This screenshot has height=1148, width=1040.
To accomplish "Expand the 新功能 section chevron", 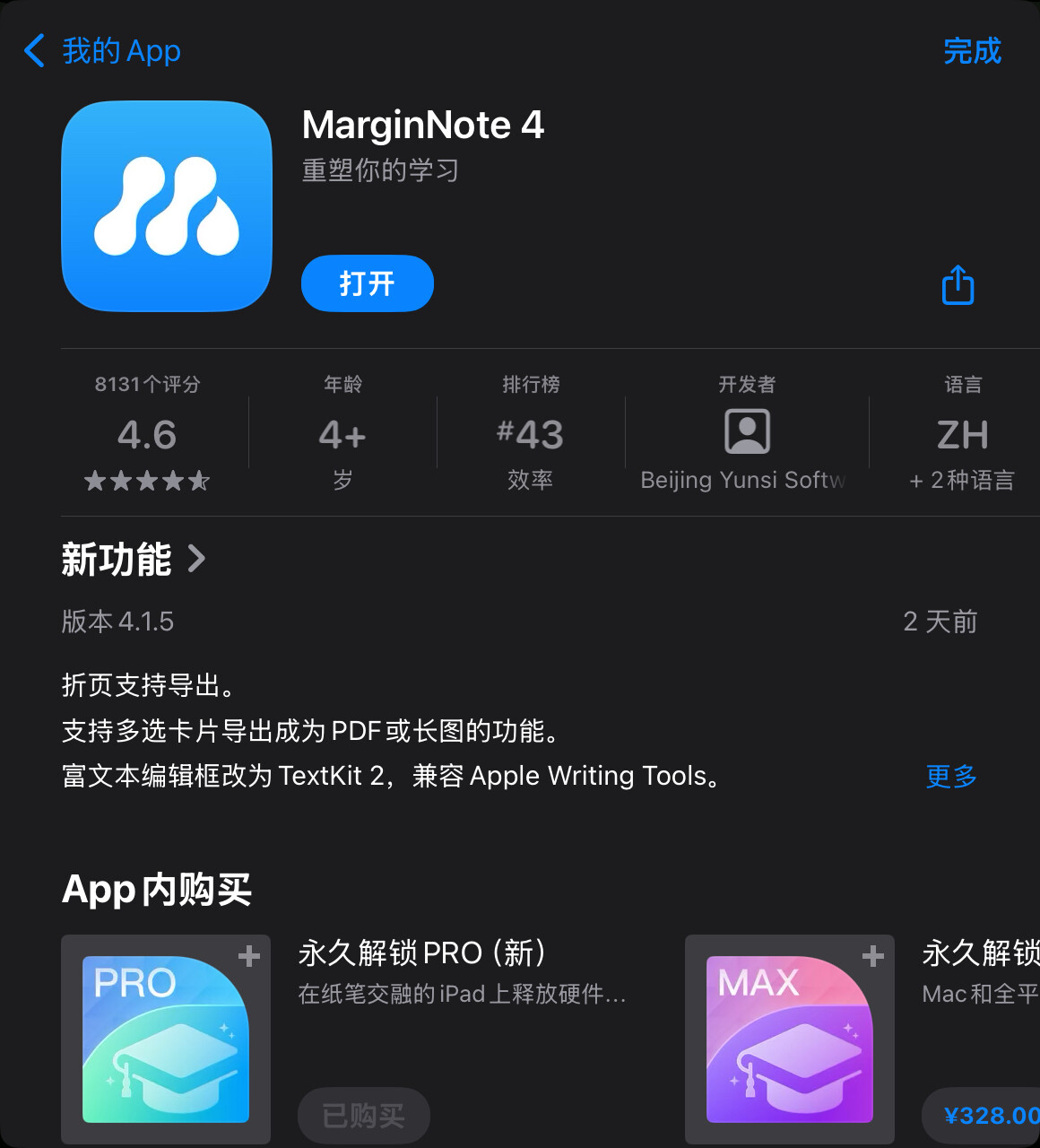I will coord(197,558).
